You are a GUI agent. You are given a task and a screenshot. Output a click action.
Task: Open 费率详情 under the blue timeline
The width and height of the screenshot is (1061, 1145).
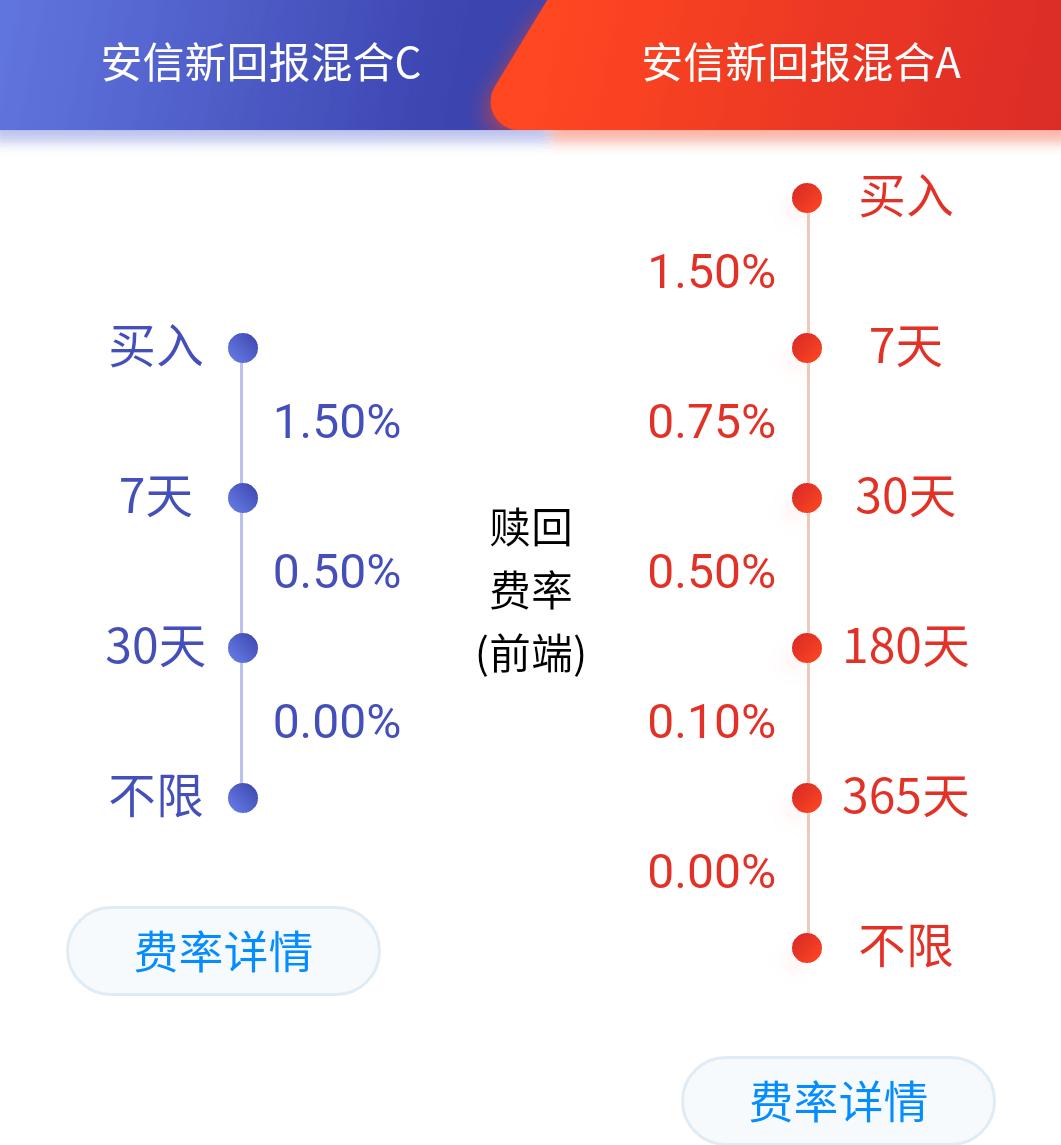pos(222,950)
